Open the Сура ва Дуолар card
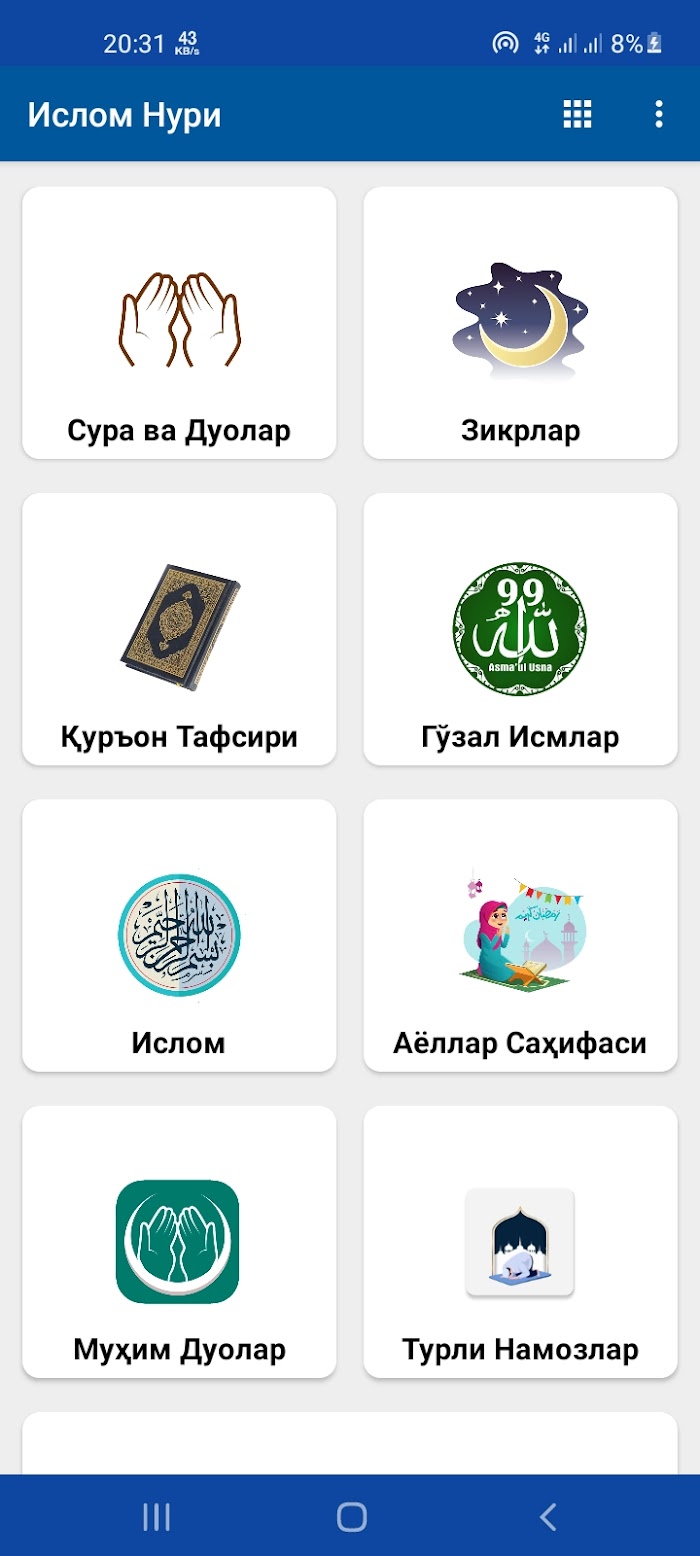 (179, 323)
